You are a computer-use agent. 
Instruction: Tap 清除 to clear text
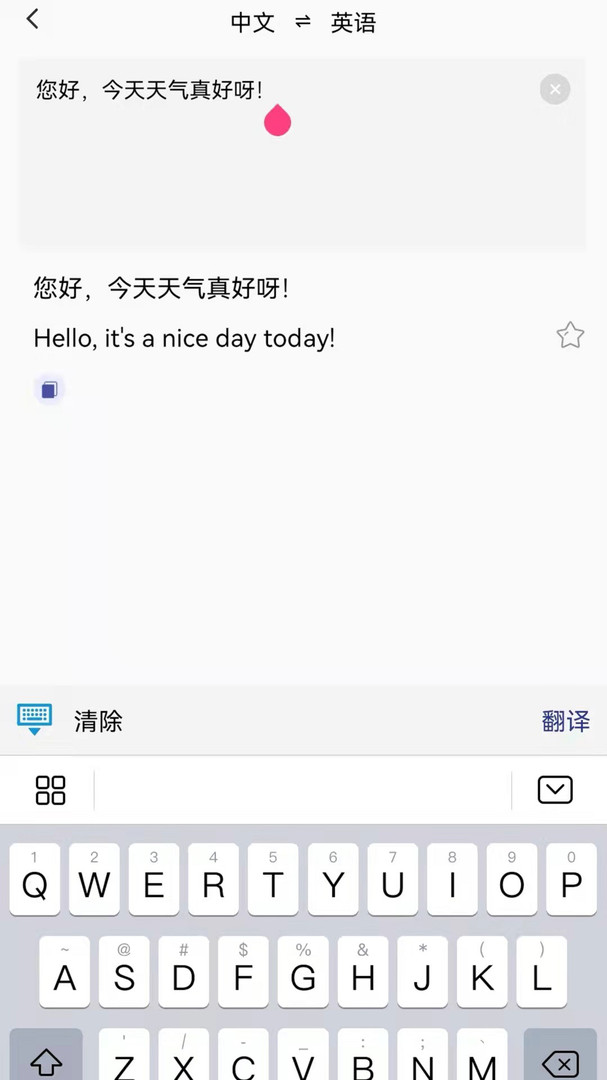pyautogui.click(x=98, y=721)
